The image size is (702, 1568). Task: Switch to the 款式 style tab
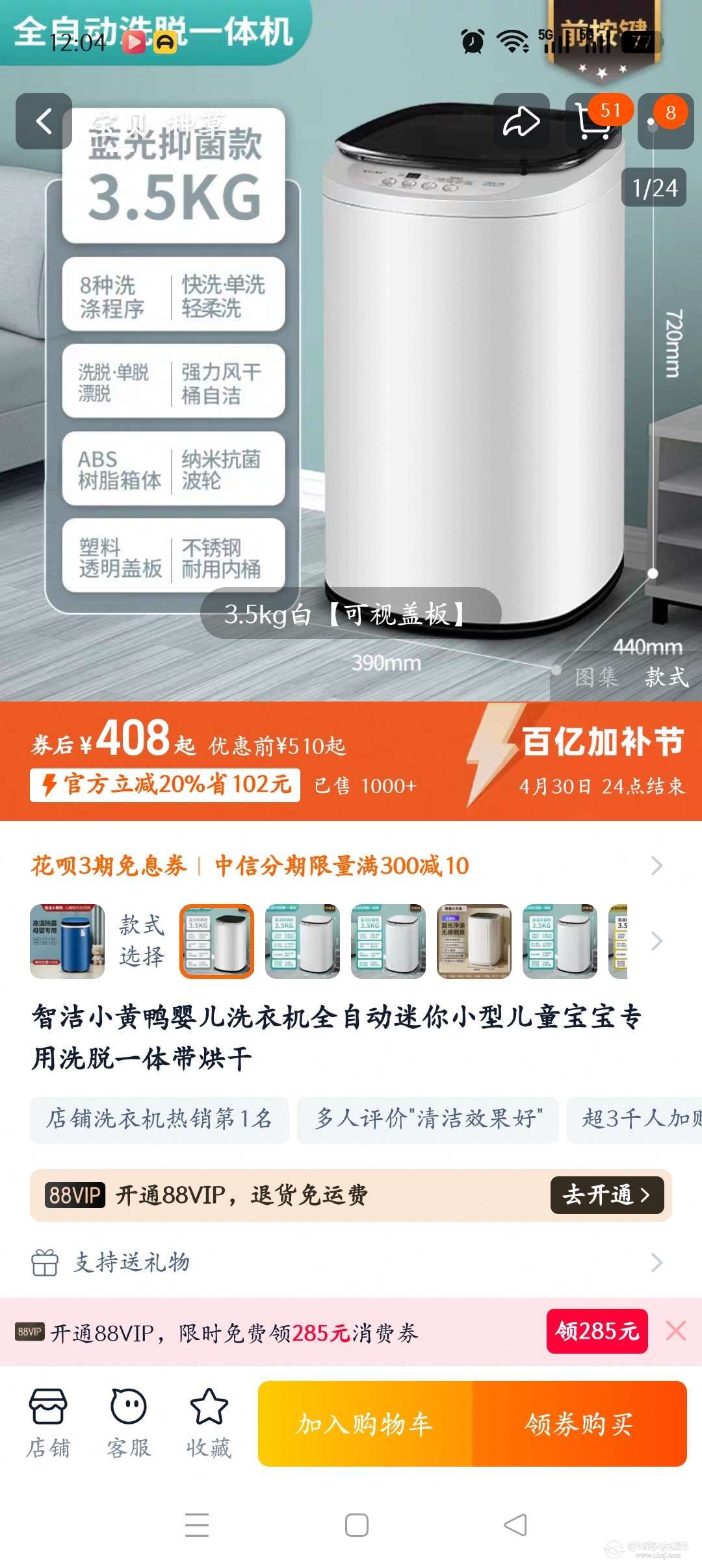click(666, 677)
